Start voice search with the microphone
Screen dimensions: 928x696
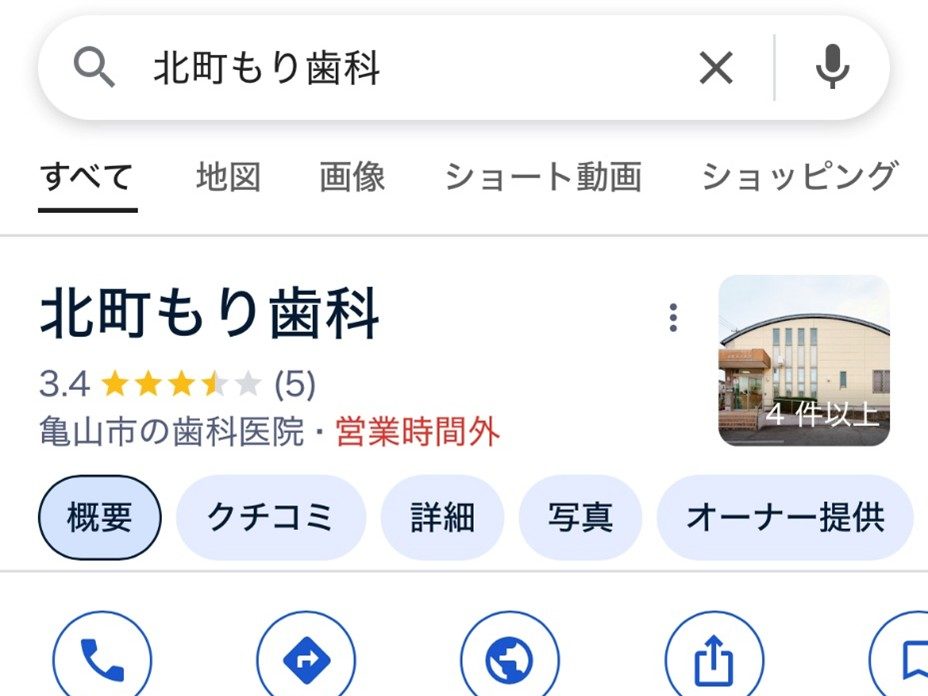tap(832, 68)
